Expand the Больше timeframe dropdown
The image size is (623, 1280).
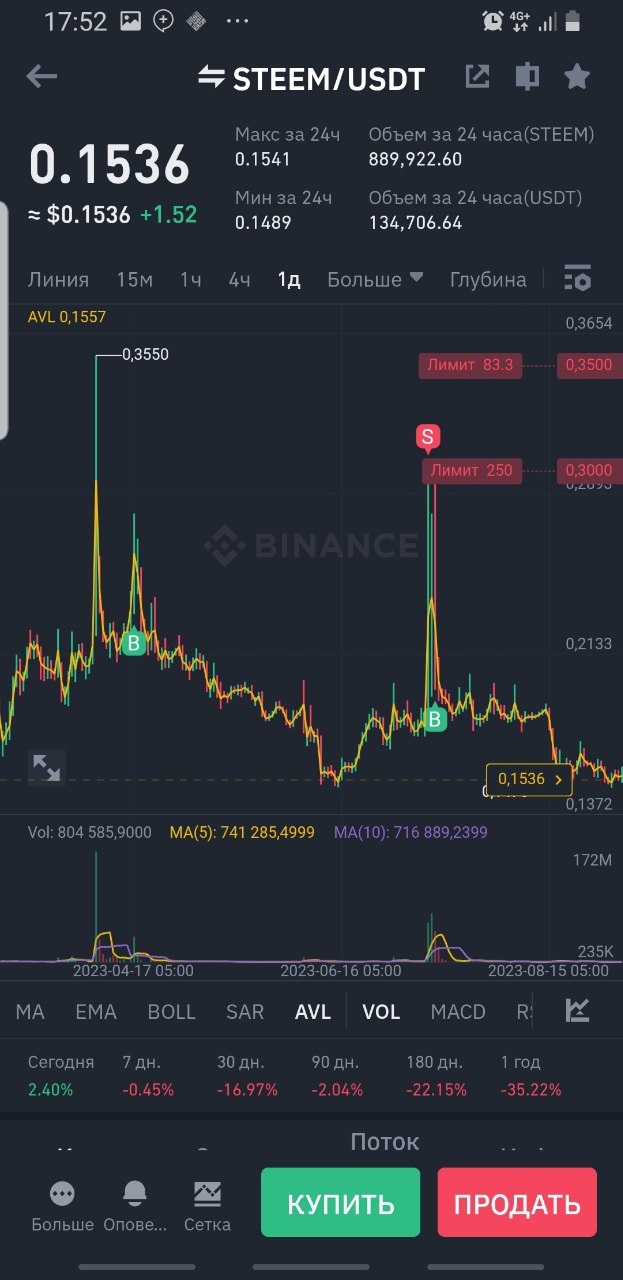pos(375,280)
